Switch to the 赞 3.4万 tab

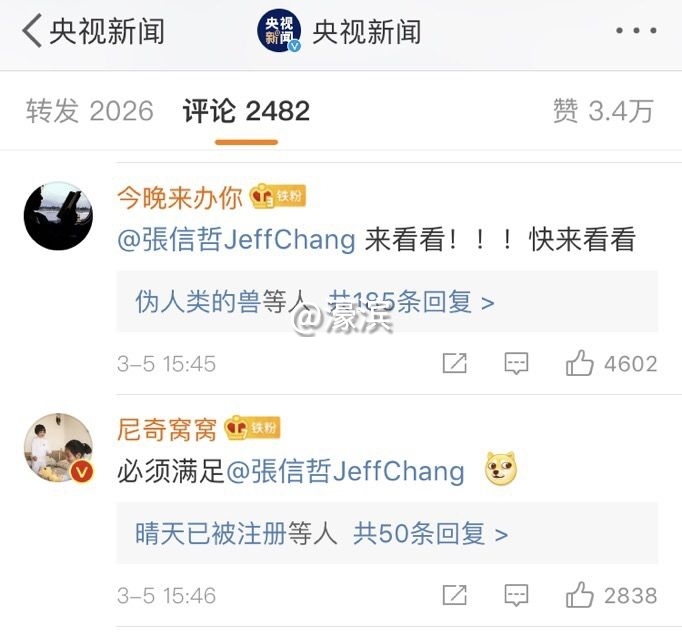pyautogui.click(x=602, y=111)
